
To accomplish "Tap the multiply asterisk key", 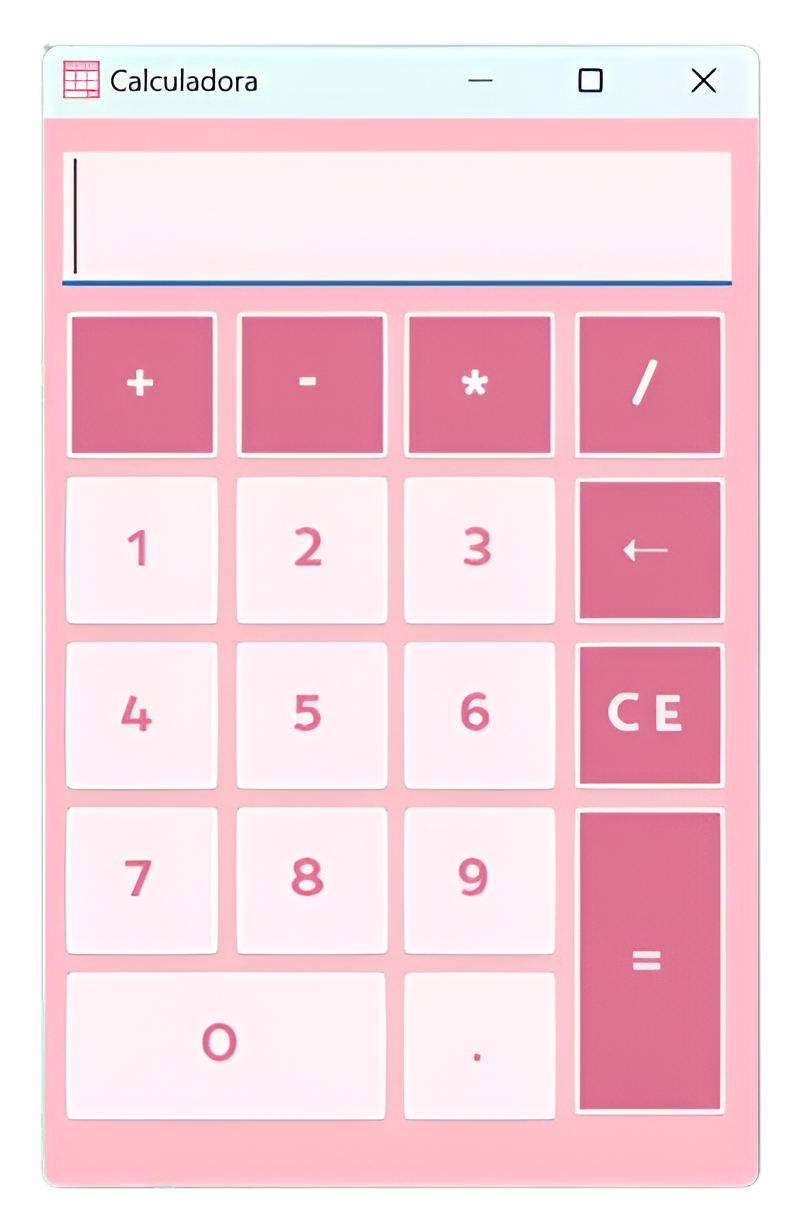I will pos(479,385).
